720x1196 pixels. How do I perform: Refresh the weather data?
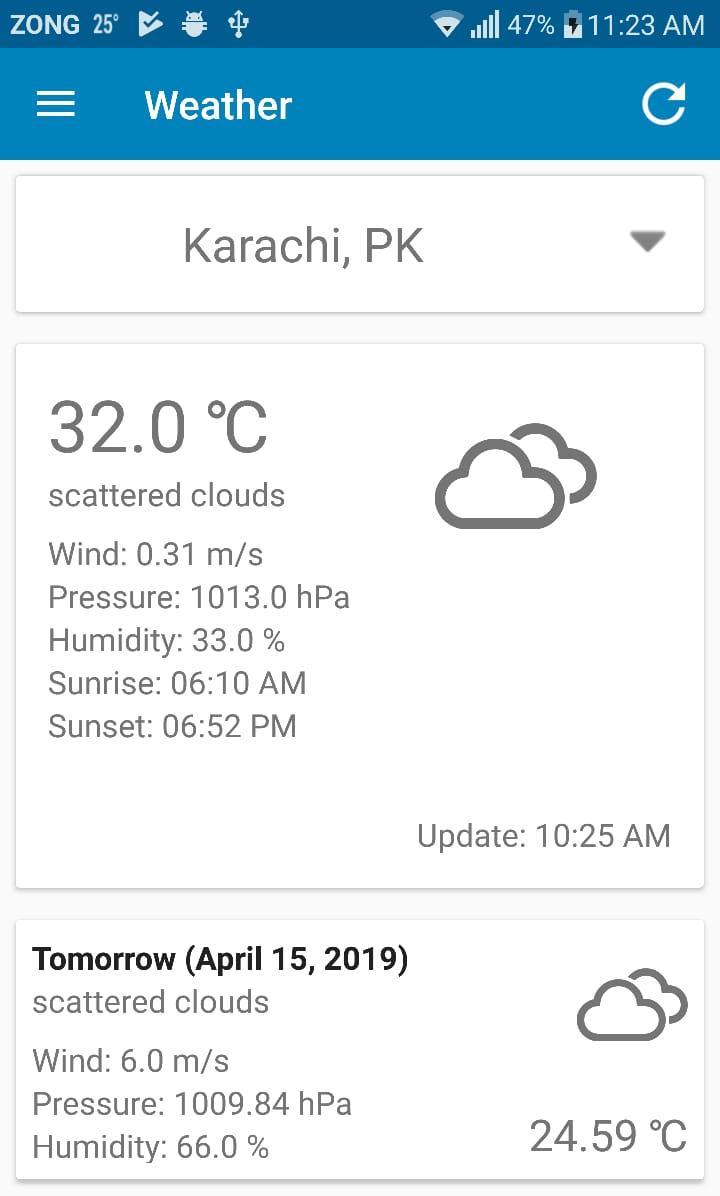tap(663, 105)
